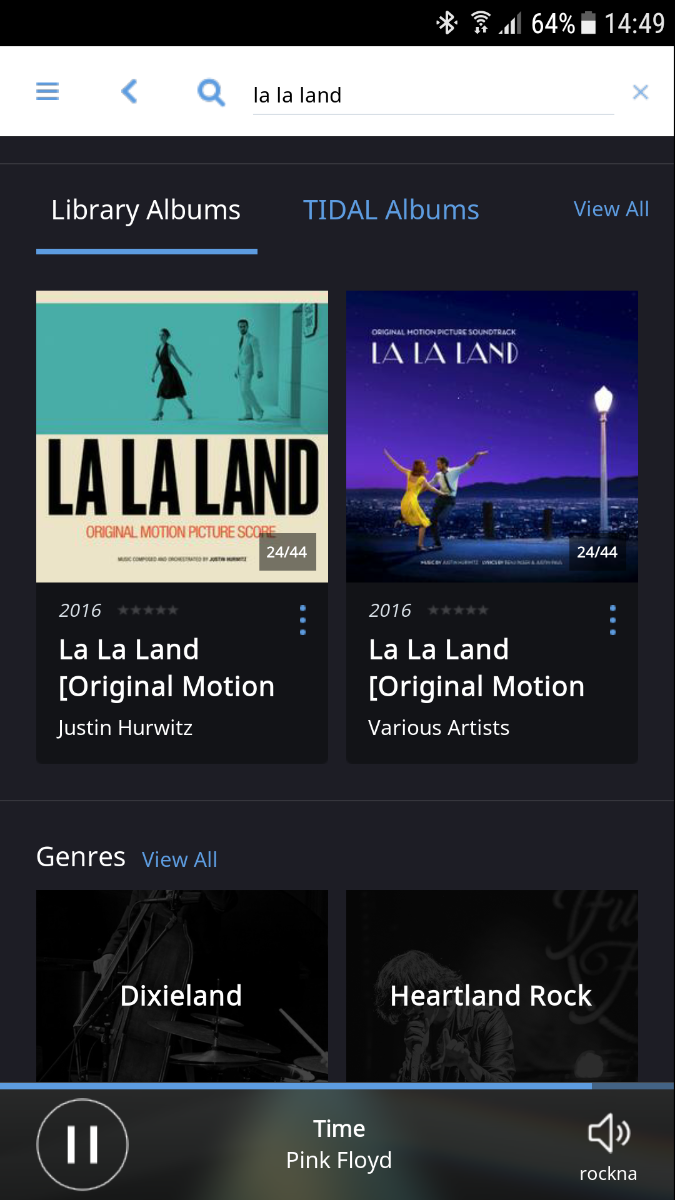The height and width of the screenshot is (1200, 675).
Task: Pause the current track
Action: click(x=82, y=1143)
